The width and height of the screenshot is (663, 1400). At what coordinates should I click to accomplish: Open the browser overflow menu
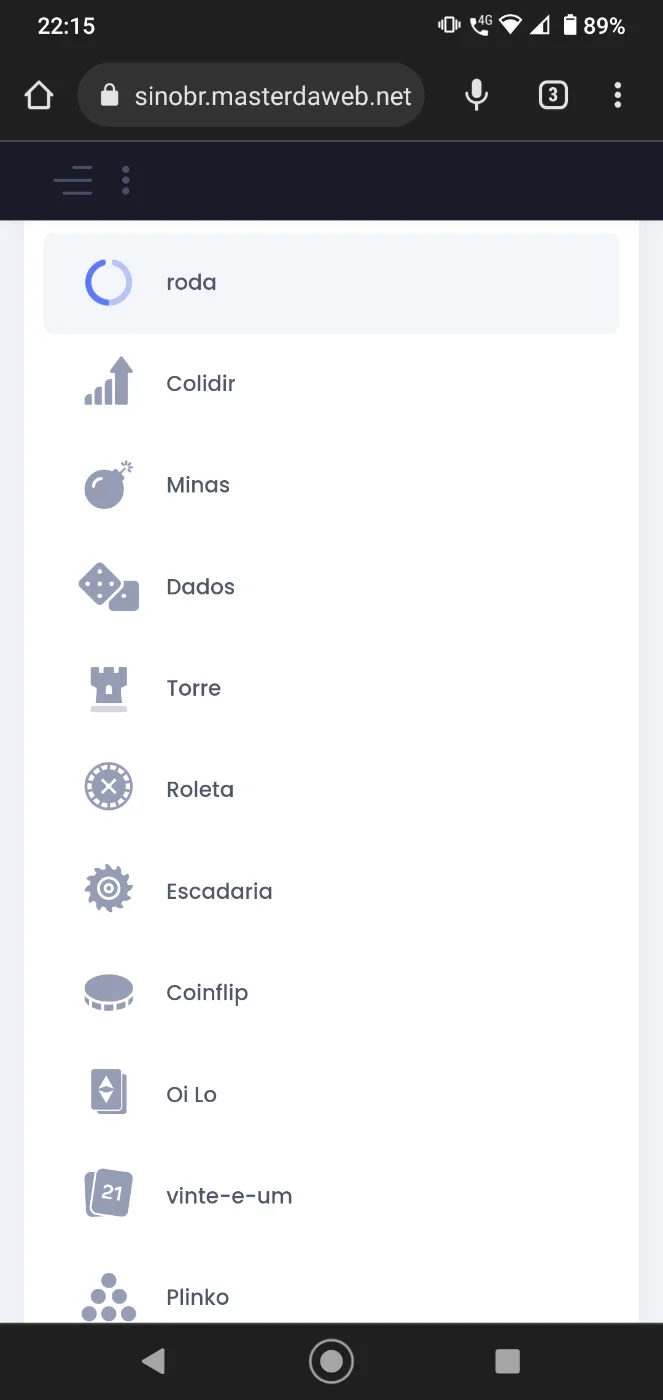[x=617, y=96]
